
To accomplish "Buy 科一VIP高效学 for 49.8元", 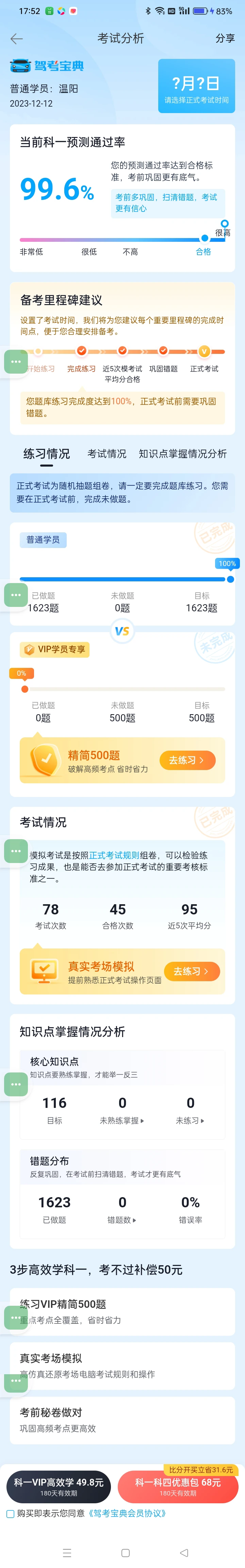I will point(59,1486).
